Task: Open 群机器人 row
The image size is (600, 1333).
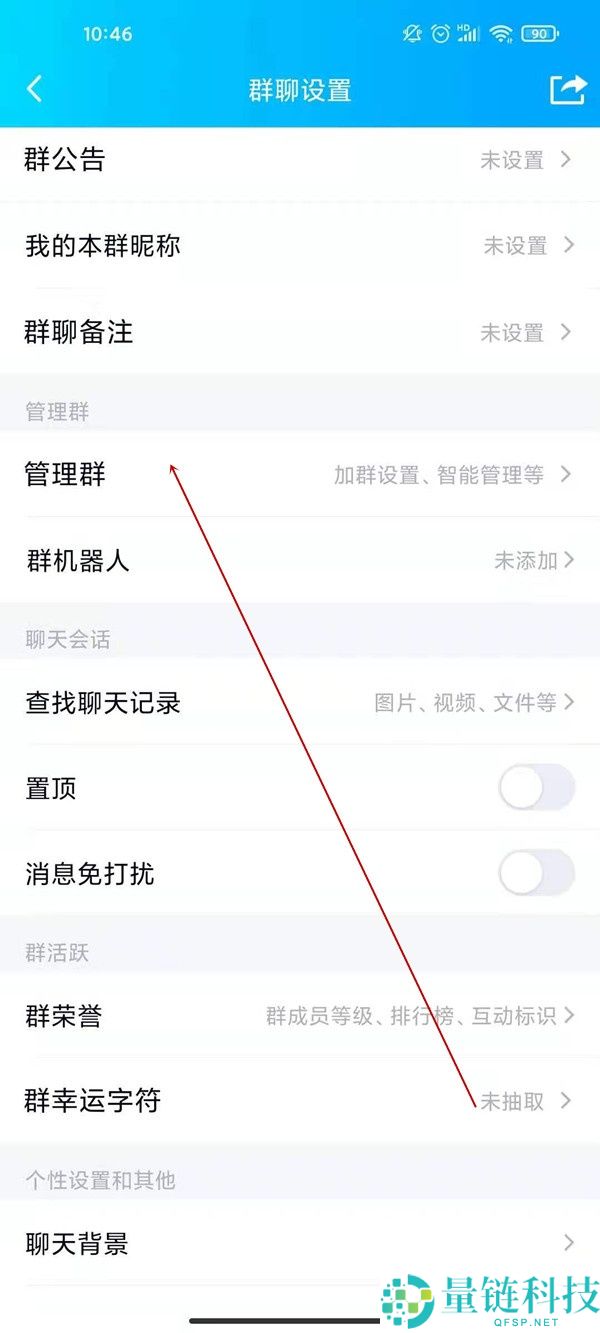Action: click(x=300, y=561)
